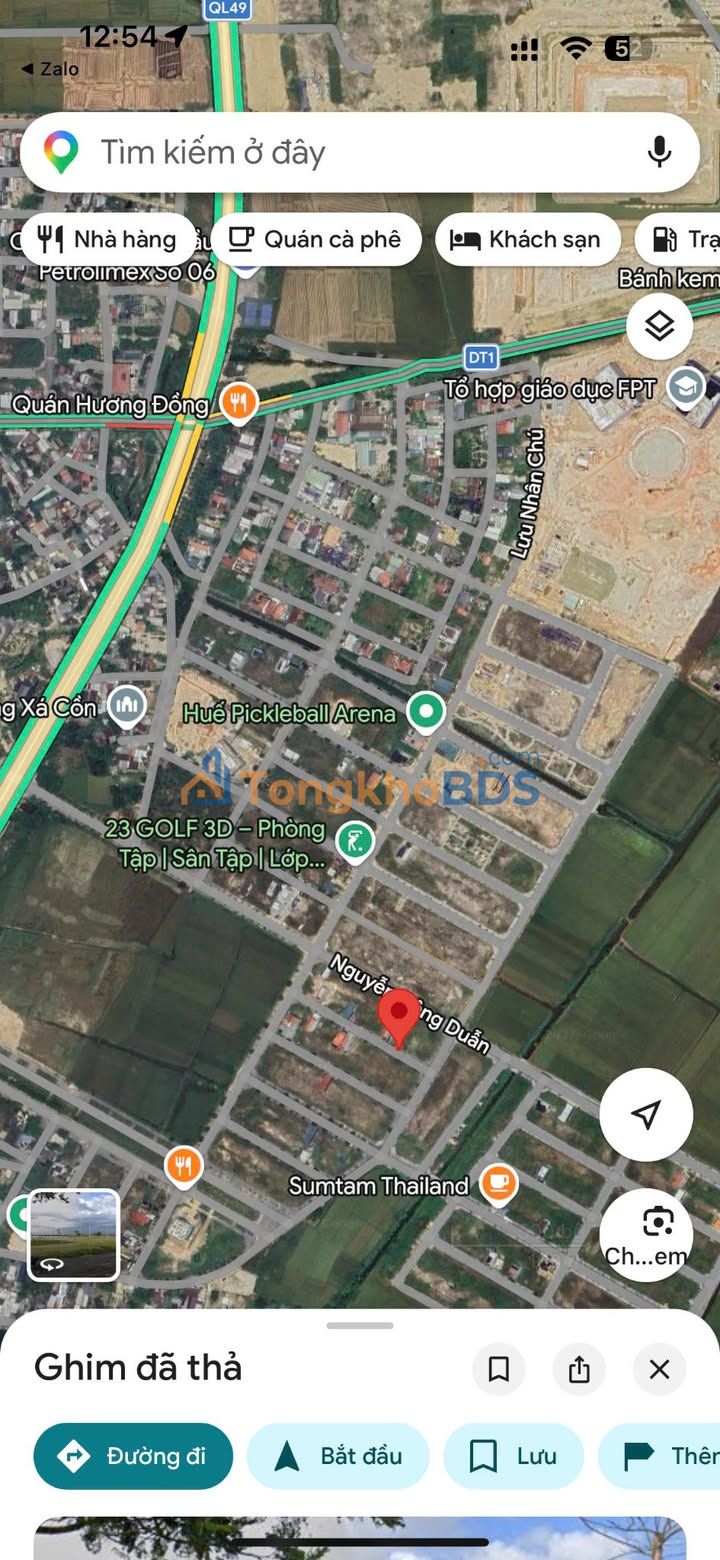
Task: Open Quán Hương Đồng restaurant marker
Action: click(238, 404)
